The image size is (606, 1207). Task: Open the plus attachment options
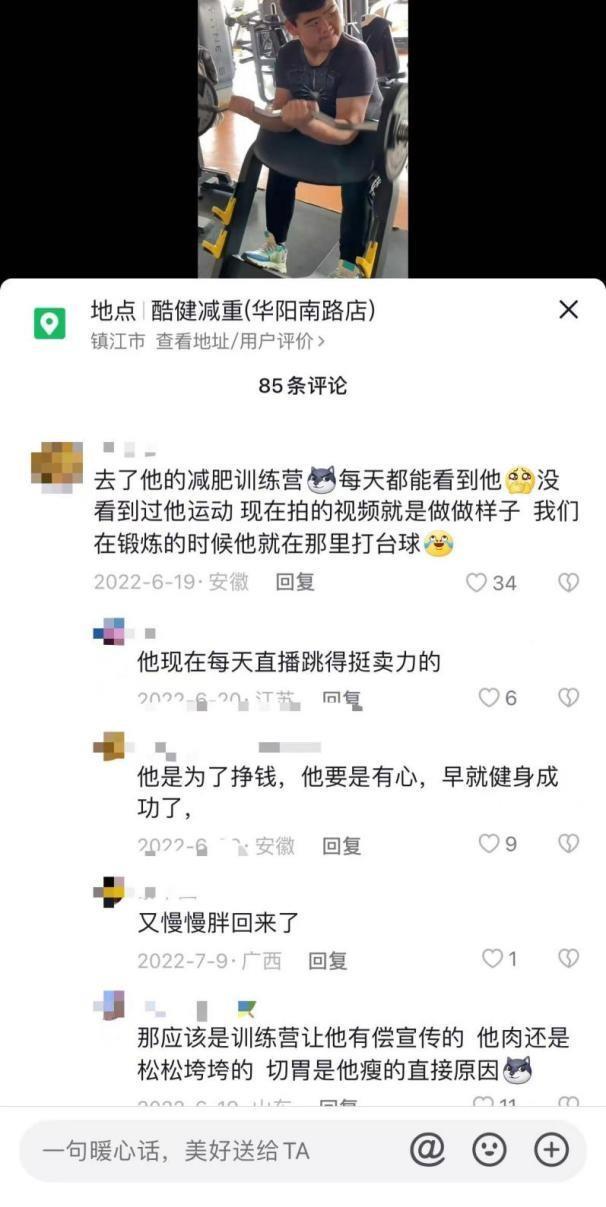click(x=551, y=1150)
